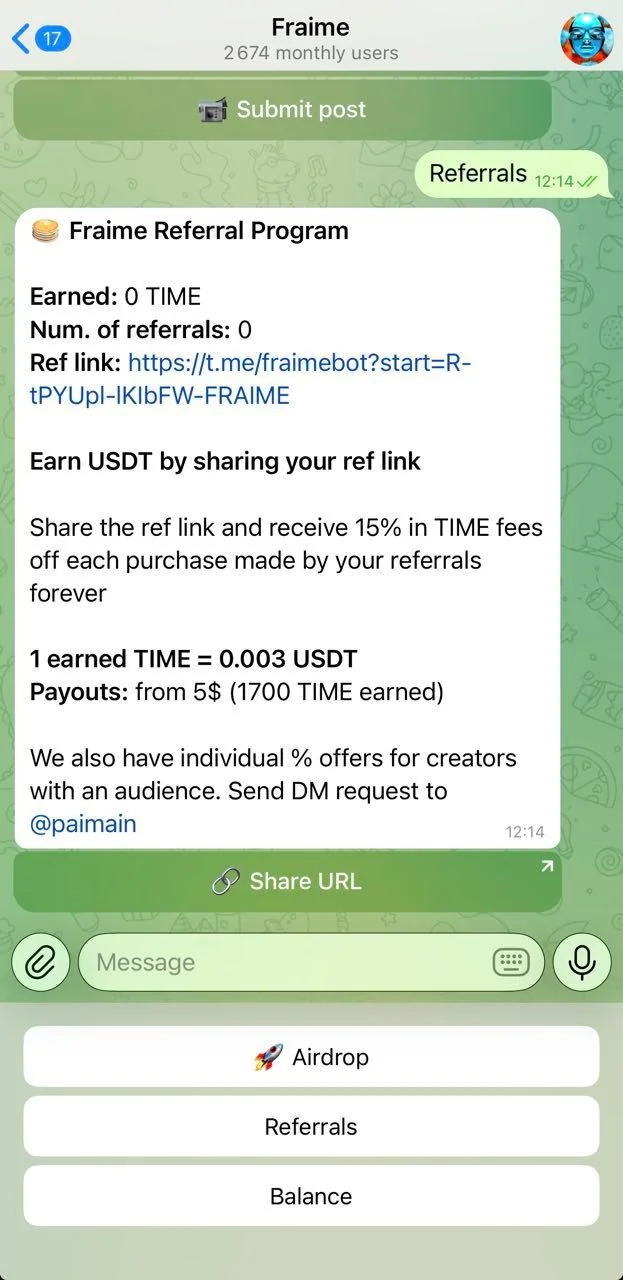Open the Fraime bot profile avatar
This screenshot has height=1280, width=623.
pos(586,40)
